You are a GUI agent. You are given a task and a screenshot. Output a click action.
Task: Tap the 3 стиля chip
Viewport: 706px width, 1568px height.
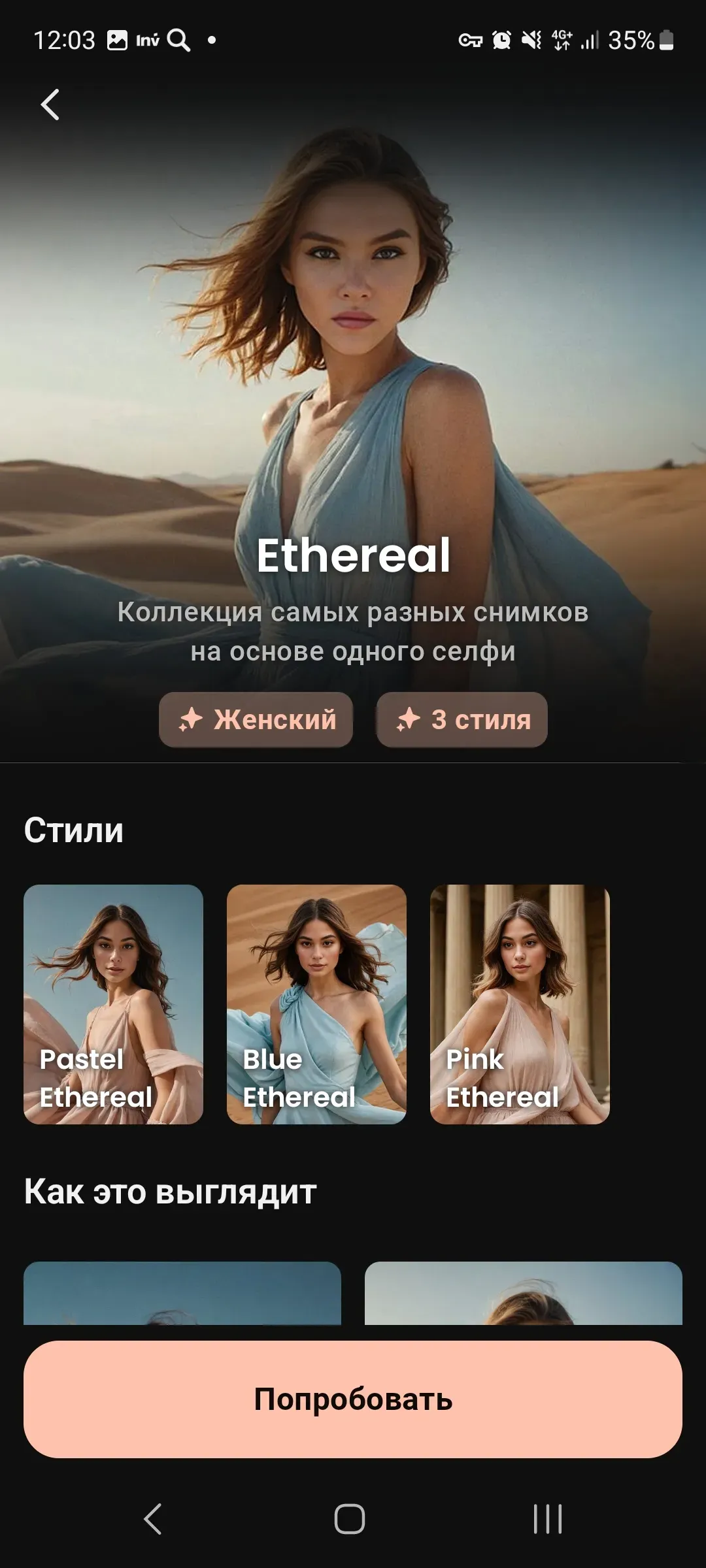[462, 719]
